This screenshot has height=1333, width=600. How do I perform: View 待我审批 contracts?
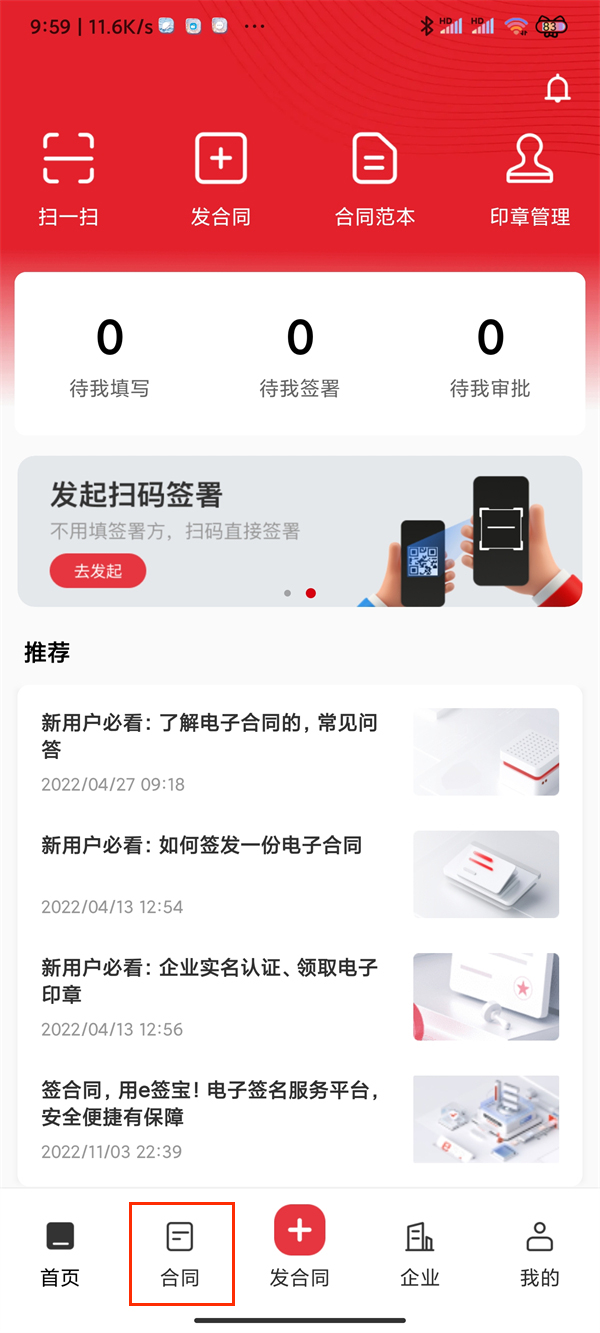[490, 357]
